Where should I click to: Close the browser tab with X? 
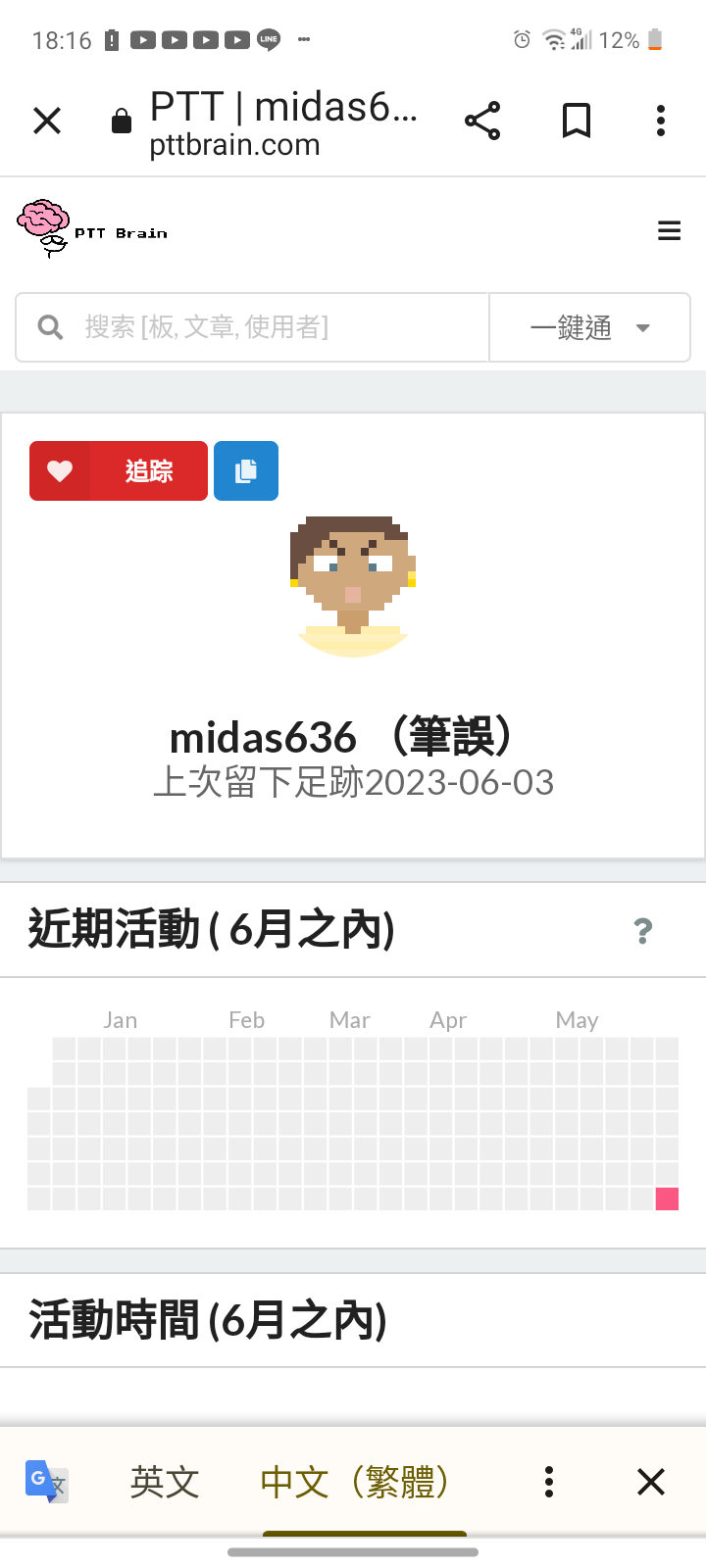point(47,121)
